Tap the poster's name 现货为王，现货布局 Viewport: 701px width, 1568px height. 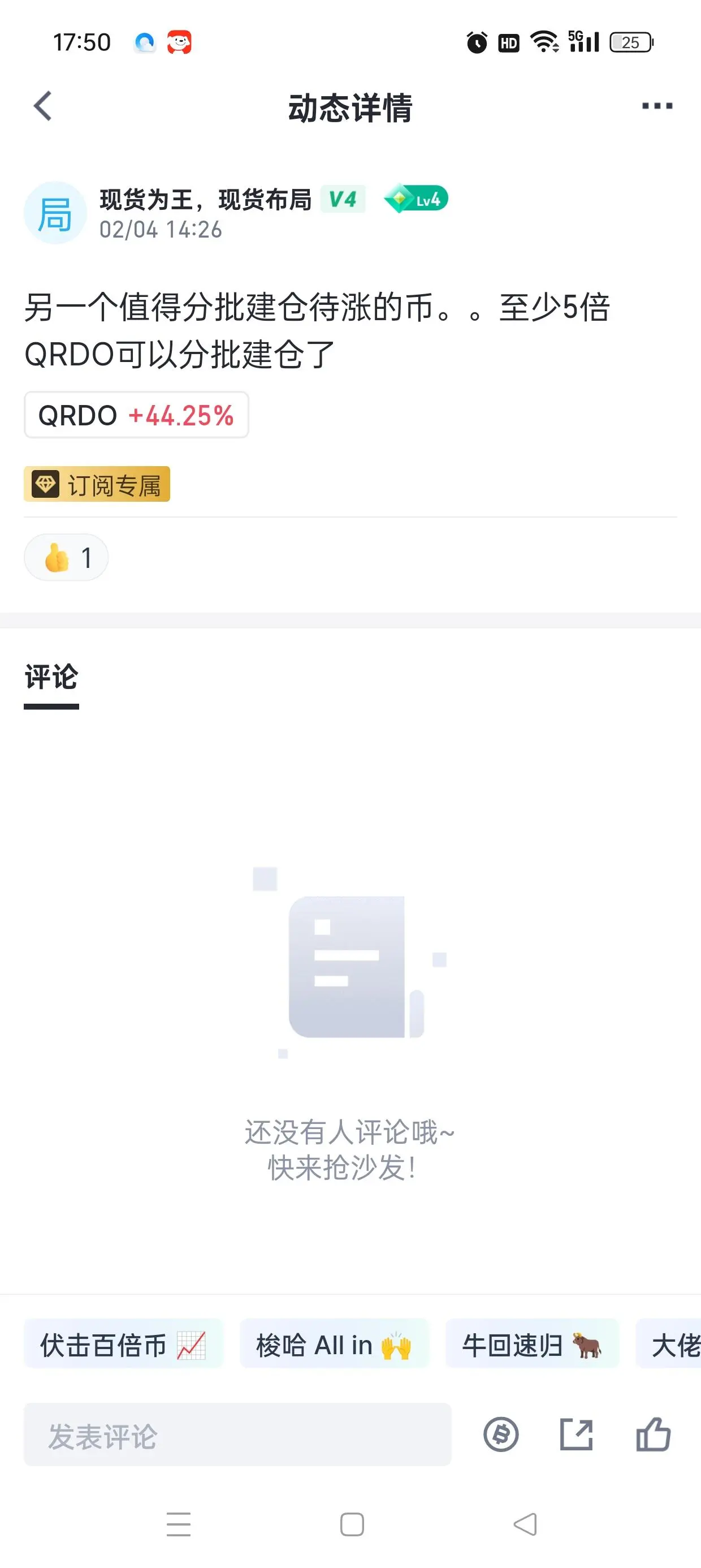206,199
